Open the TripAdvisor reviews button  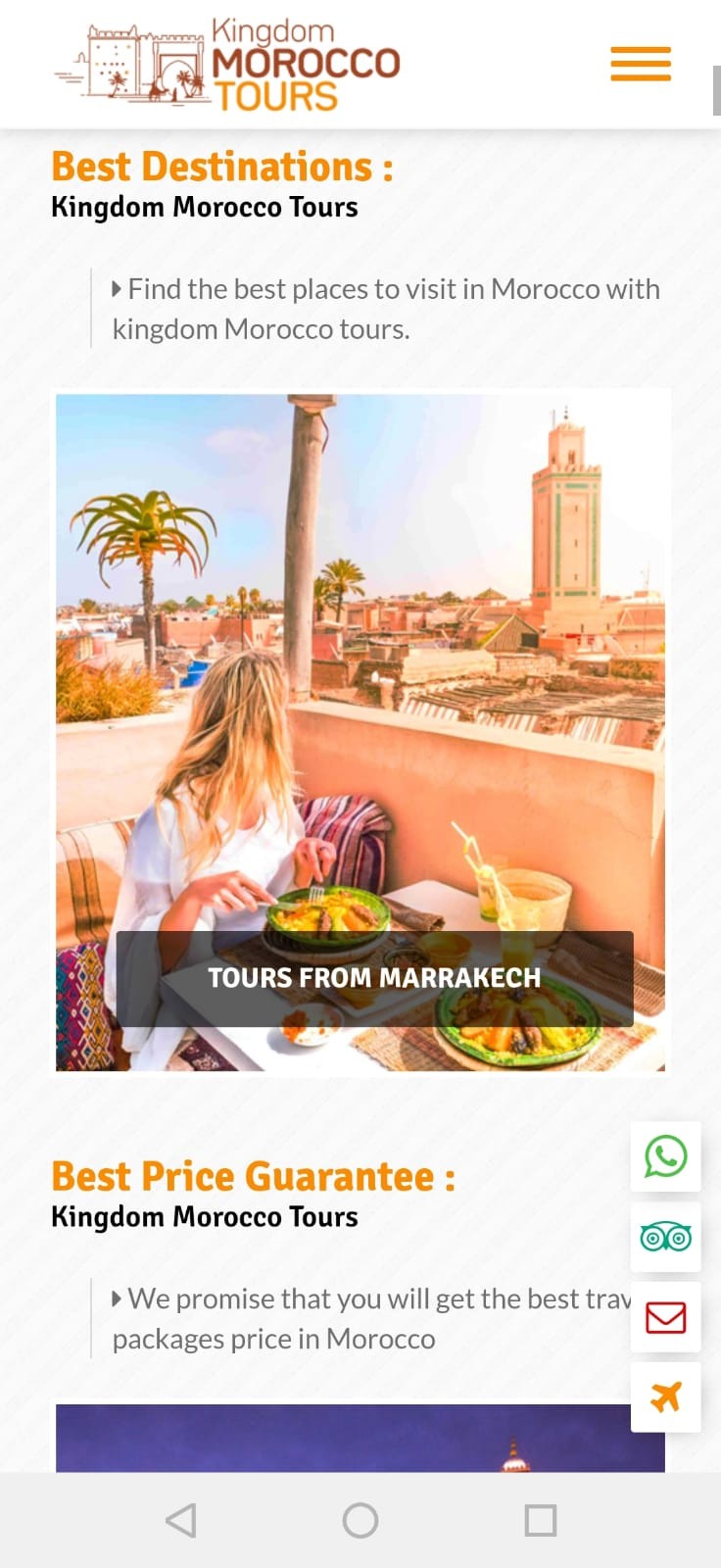(x=665, y=1238)
